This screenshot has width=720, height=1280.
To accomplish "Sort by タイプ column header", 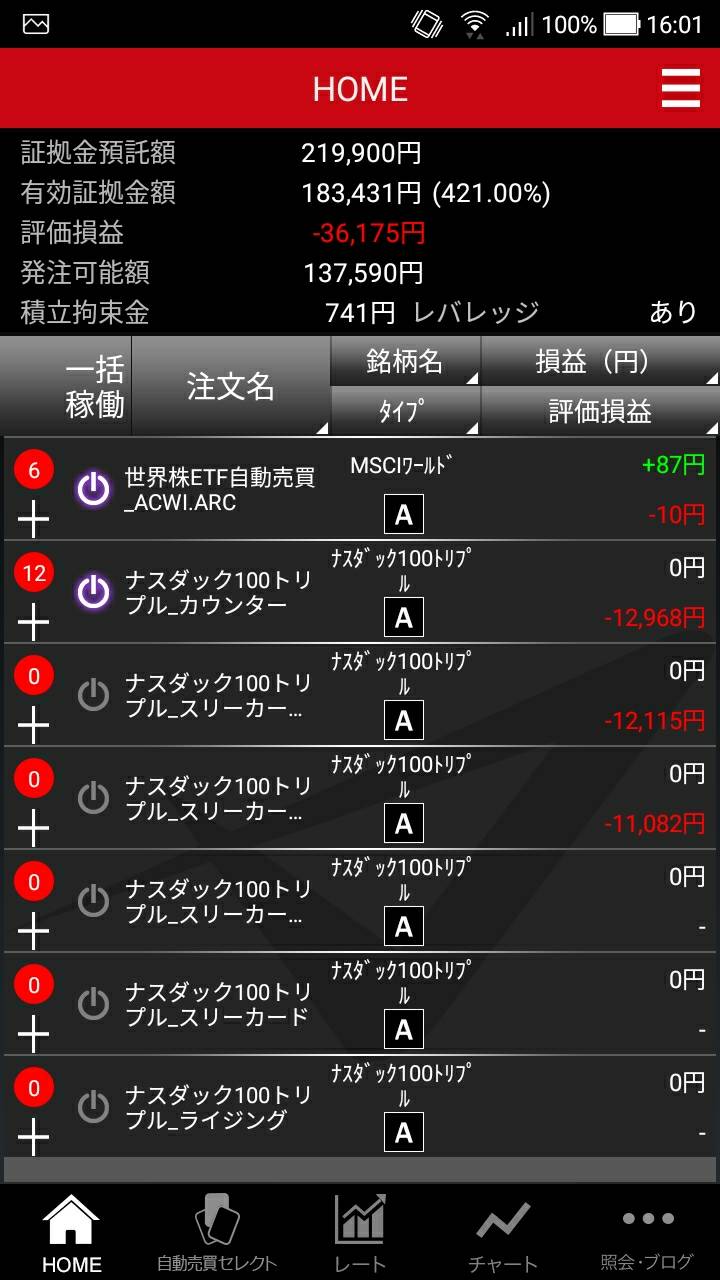I will point(405,411).
